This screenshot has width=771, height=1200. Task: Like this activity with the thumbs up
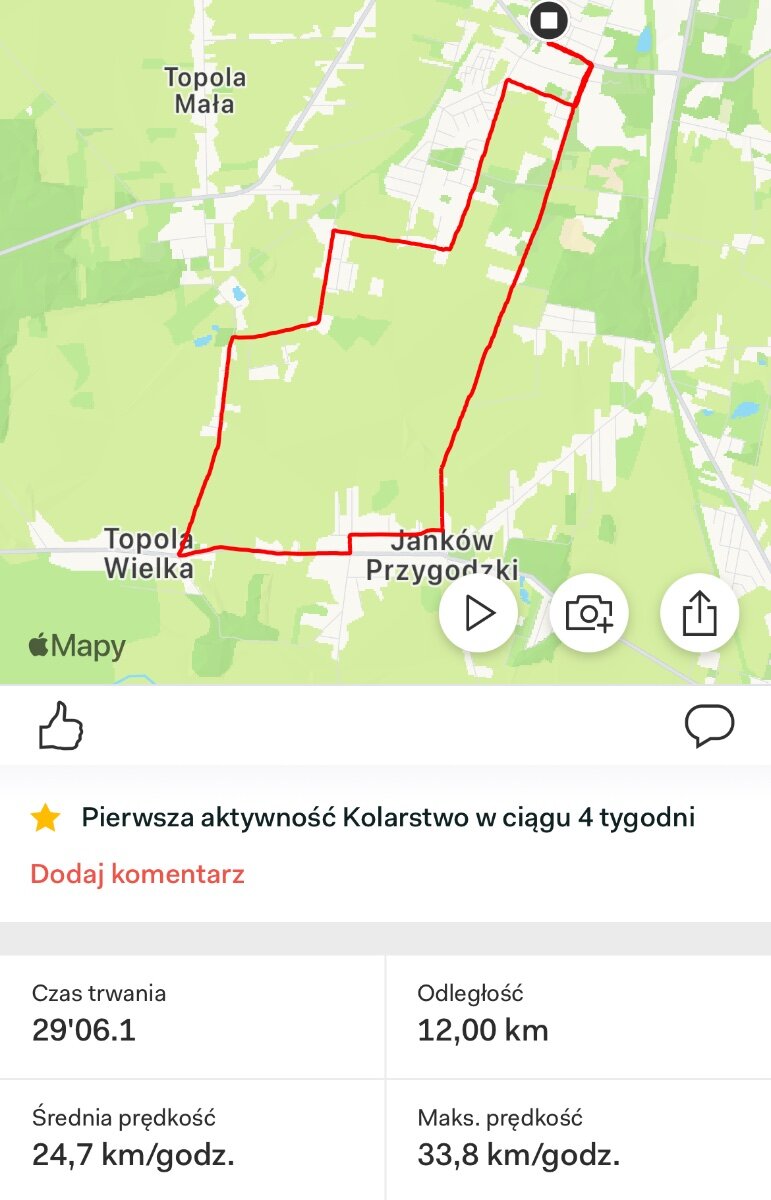pyautogui.click(x=60, y=725)
